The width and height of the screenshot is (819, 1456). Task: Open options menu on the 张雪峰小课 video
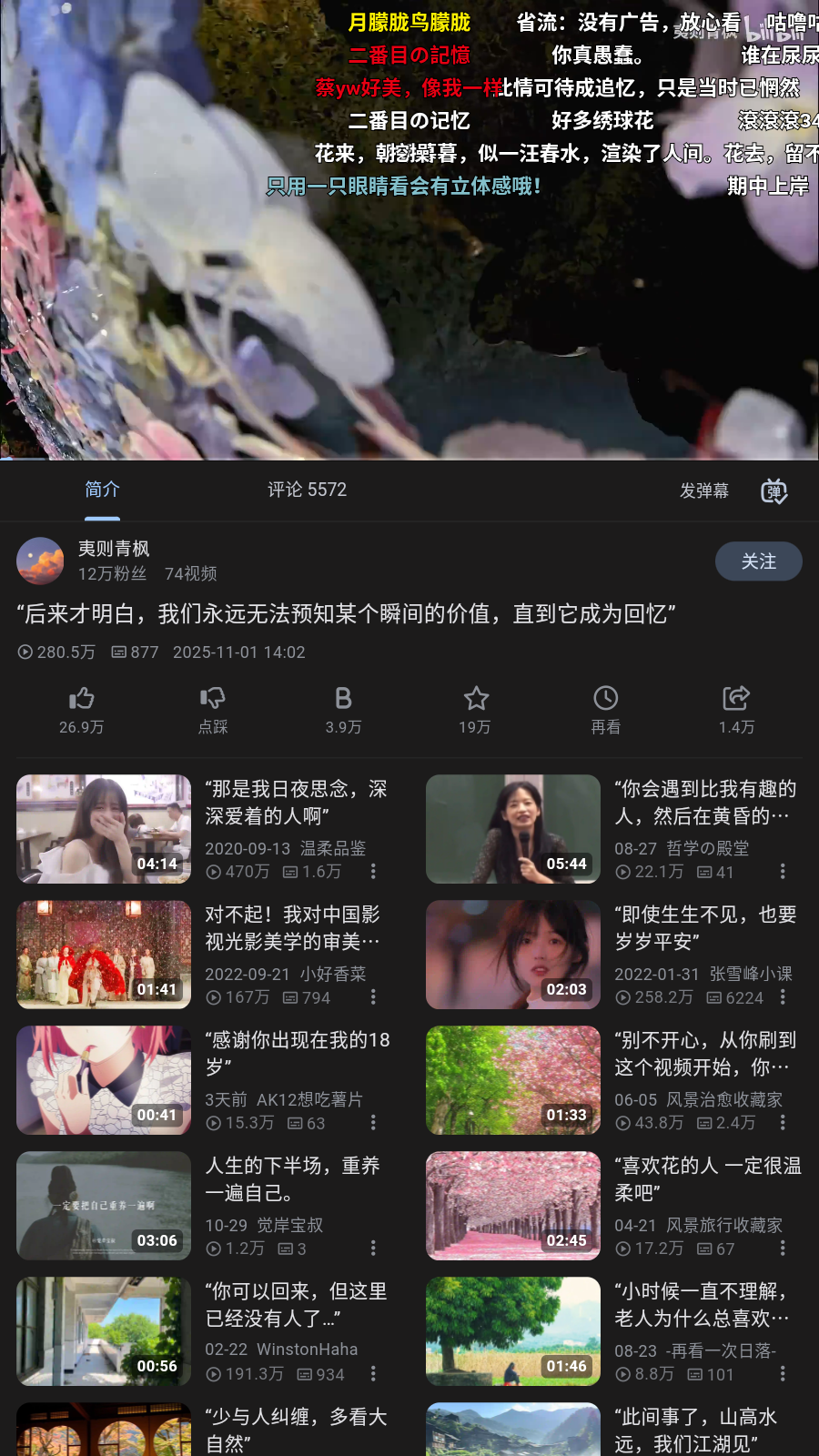coord(782,997)
